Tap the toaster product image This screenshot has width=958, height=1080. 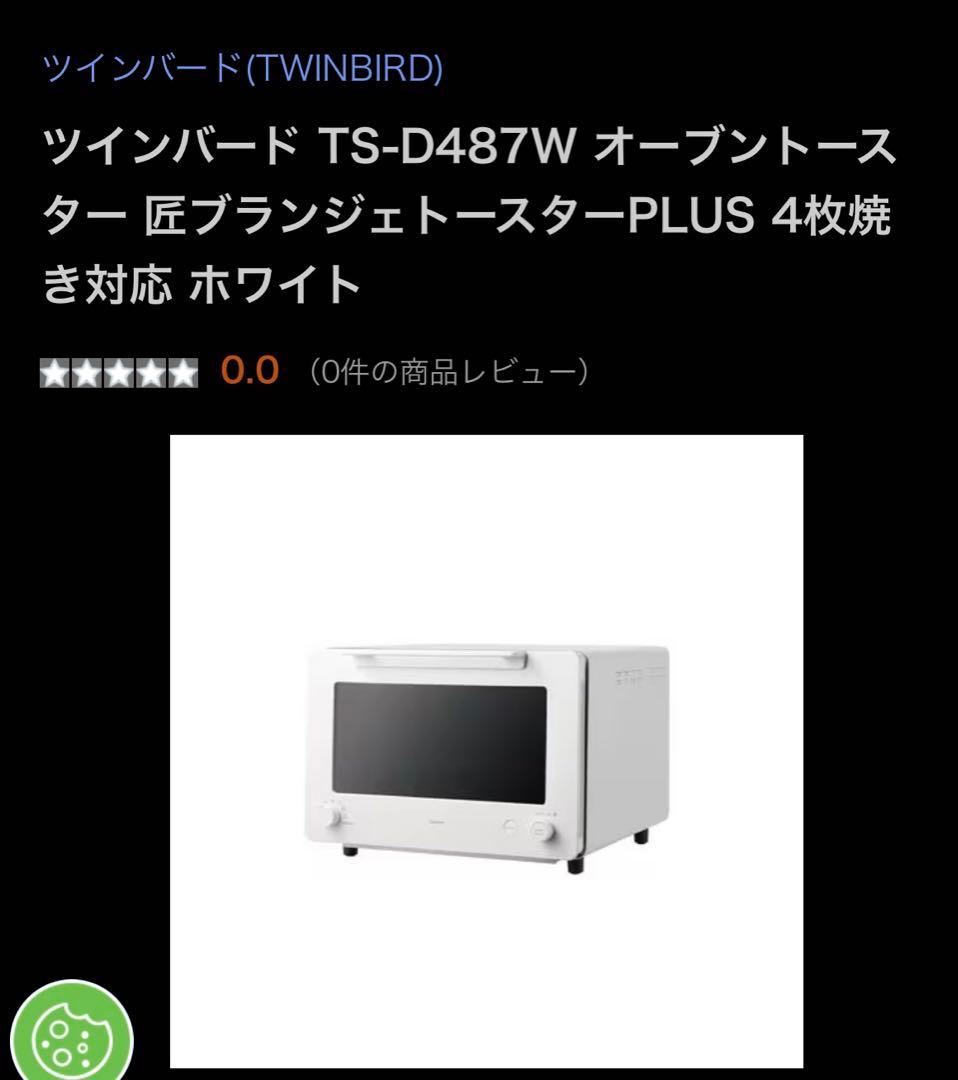point(486,750)
